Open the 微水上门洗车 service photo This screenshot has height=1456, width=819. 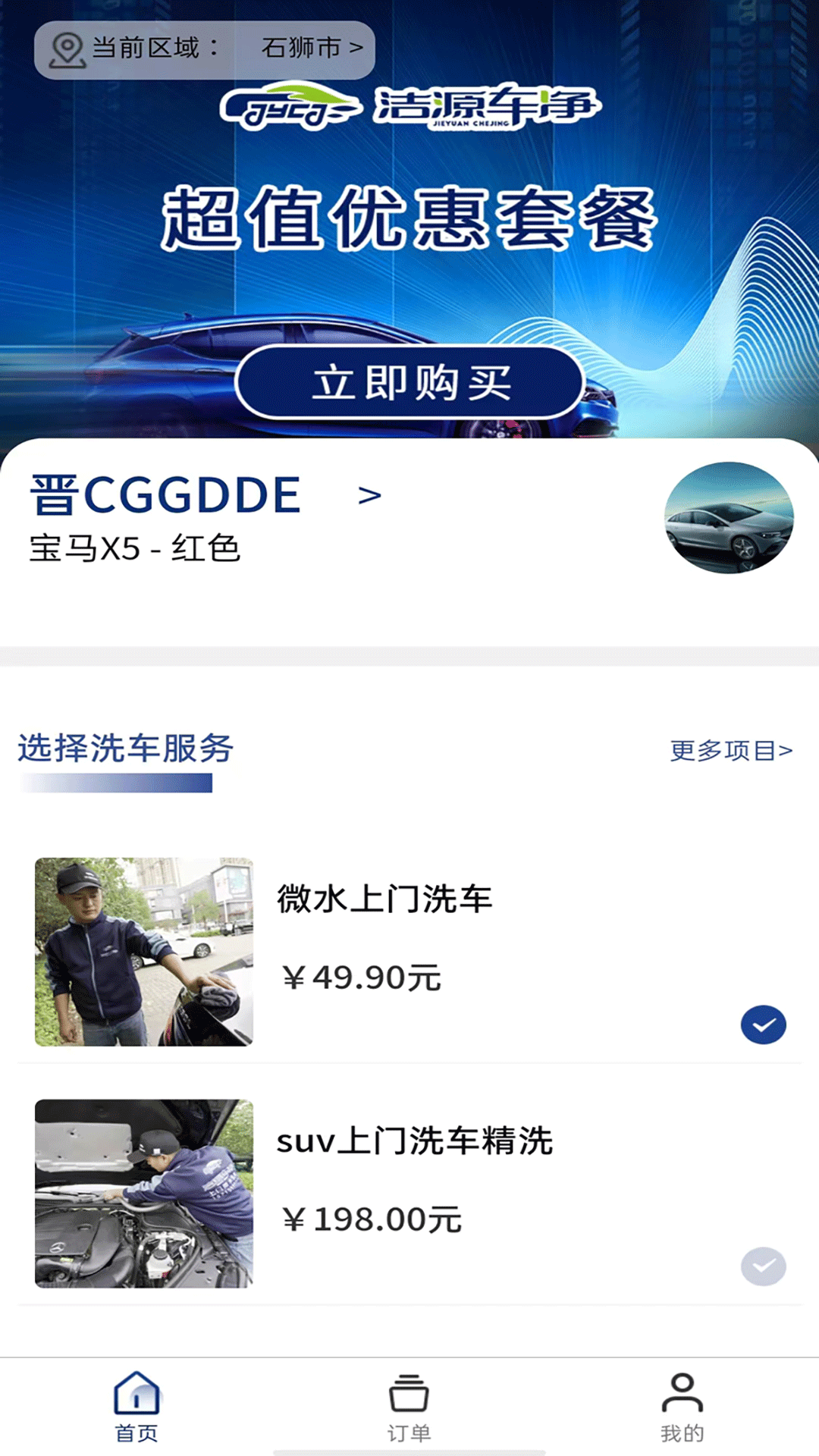[146, 949]
